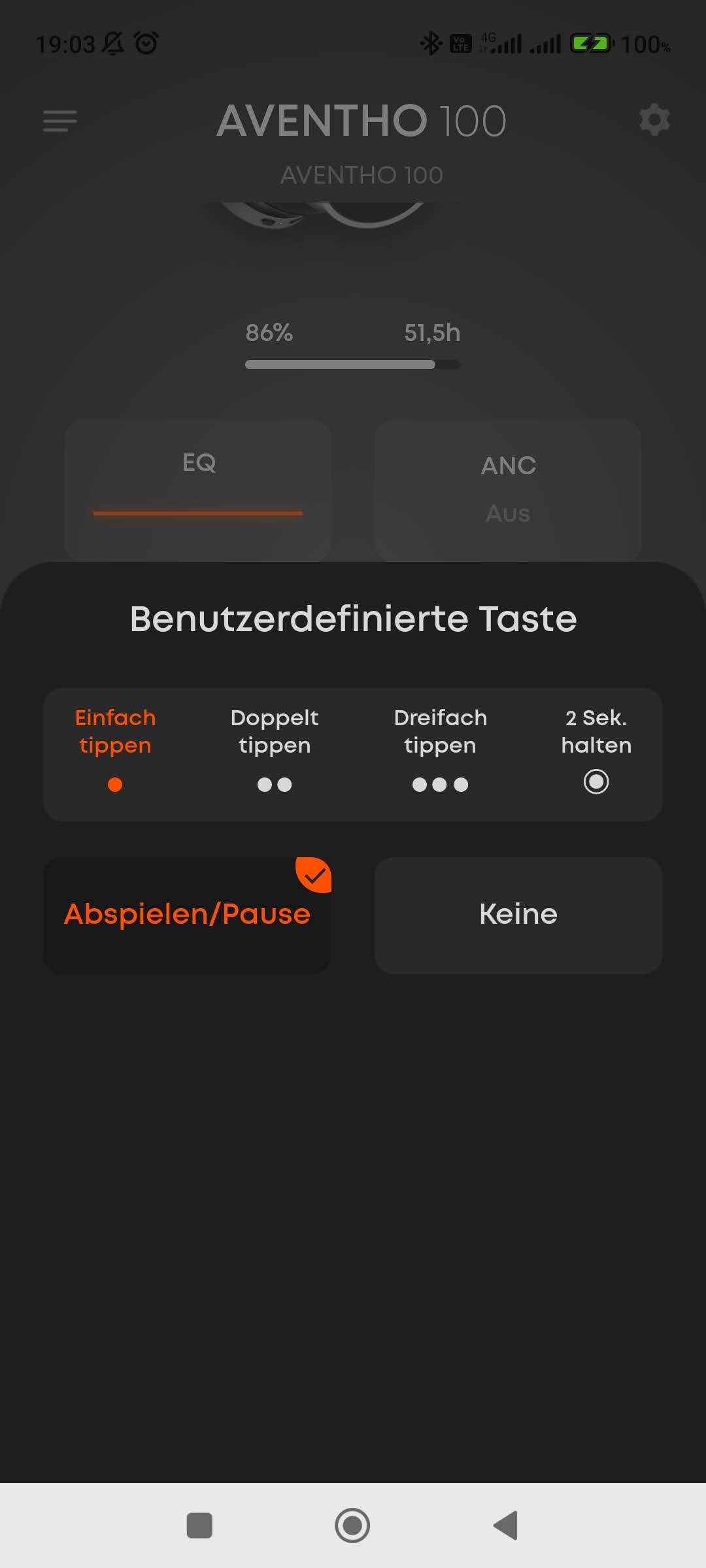The width and height of the screenshot is (706, 1568).
Task: Select the Einfach tippen option
Action: 115,751
